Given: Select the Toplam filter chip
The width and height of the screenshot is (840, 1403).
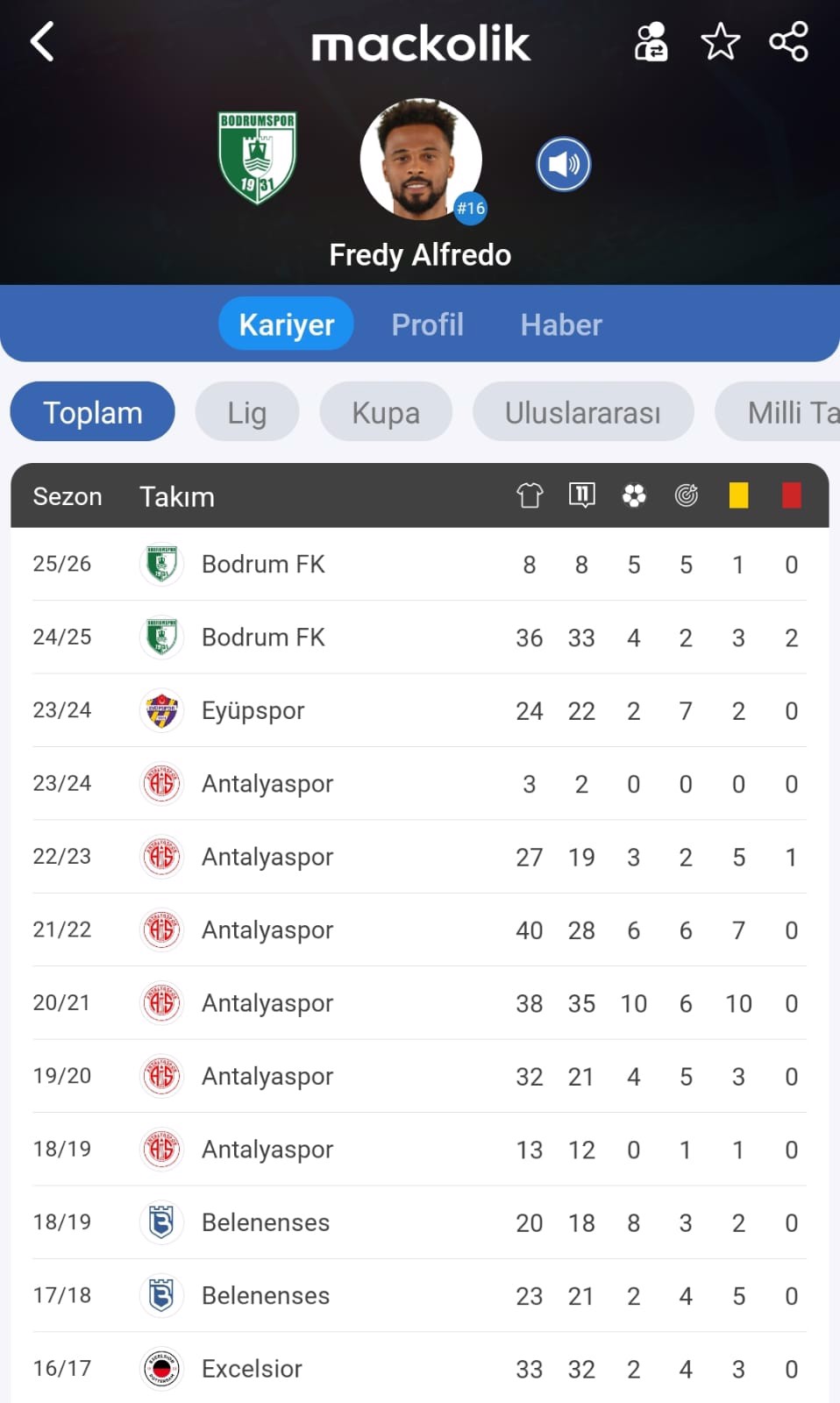Looking at the screenshot, I should pyautogui.click(x=93, y=412).
